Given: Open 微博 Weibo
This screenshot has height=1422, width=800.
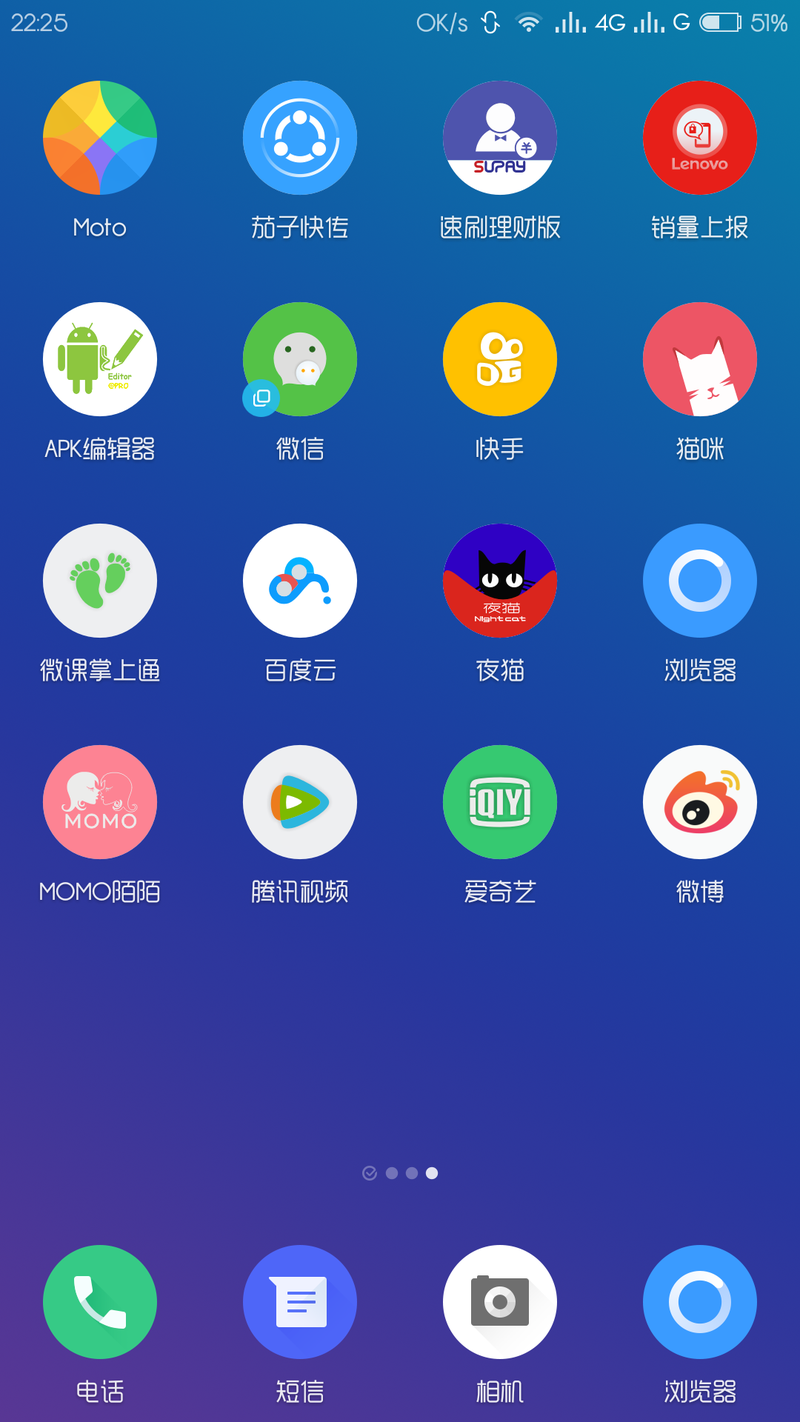Looking at the screenshot, I should point(700,801).
